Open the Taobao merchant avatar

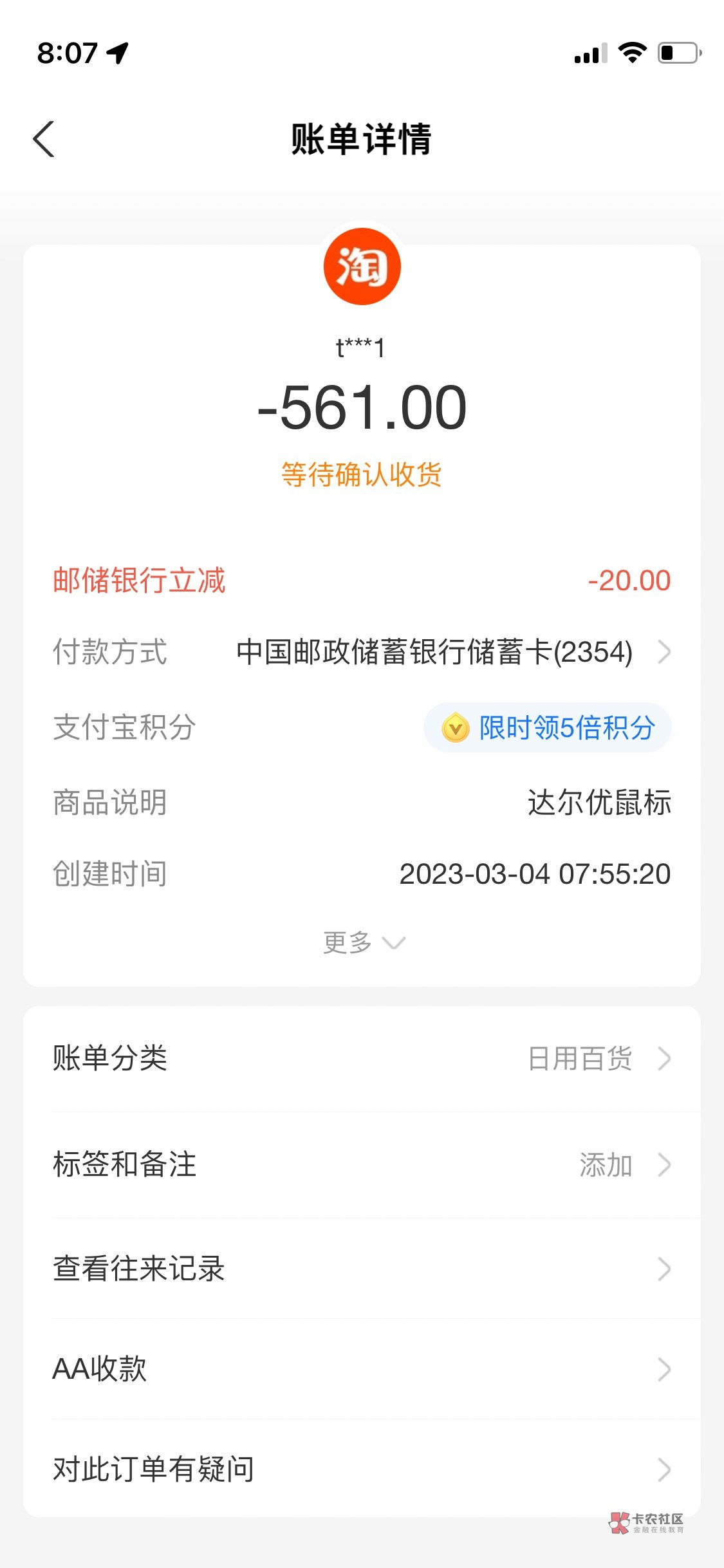(x=362, y=266)
